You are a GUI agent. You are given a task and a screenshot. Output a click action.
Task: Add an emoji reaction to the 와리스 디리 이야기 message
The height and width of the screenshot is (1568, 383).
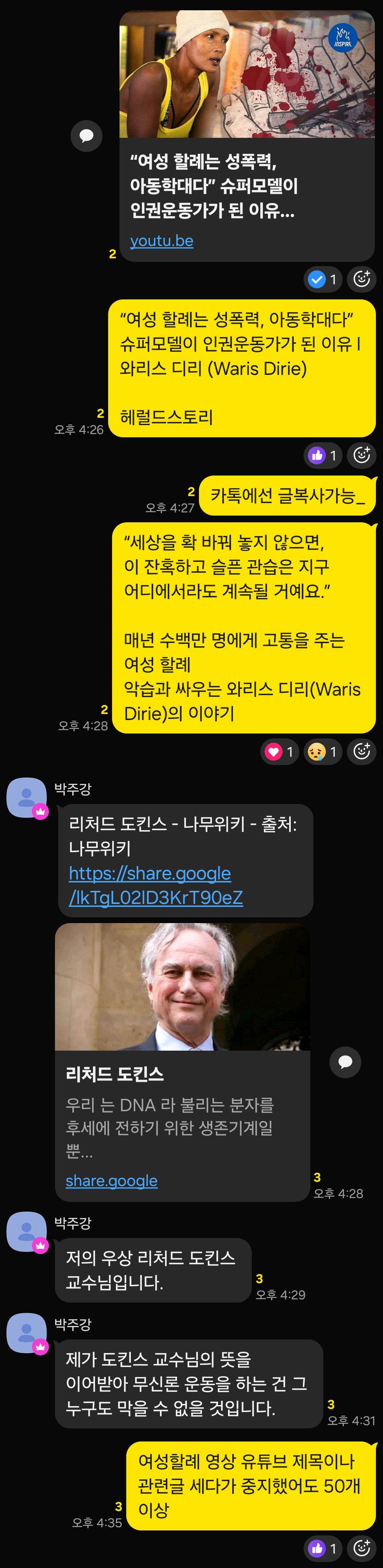[x=362, y=752]
